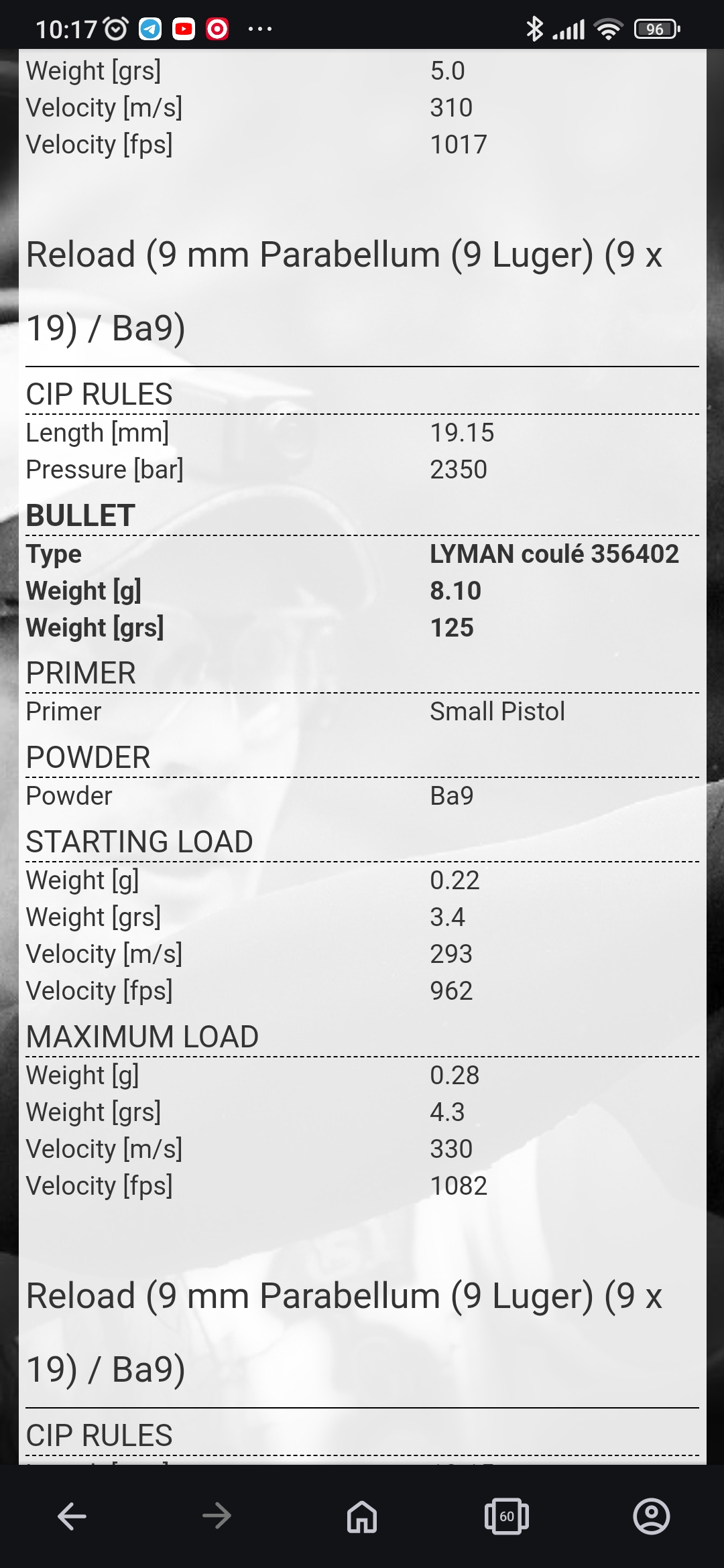The image size is (724, 1568).
Task: Open the tab switcher showing 60 tabs
Action: click(x=507, y=1516)
